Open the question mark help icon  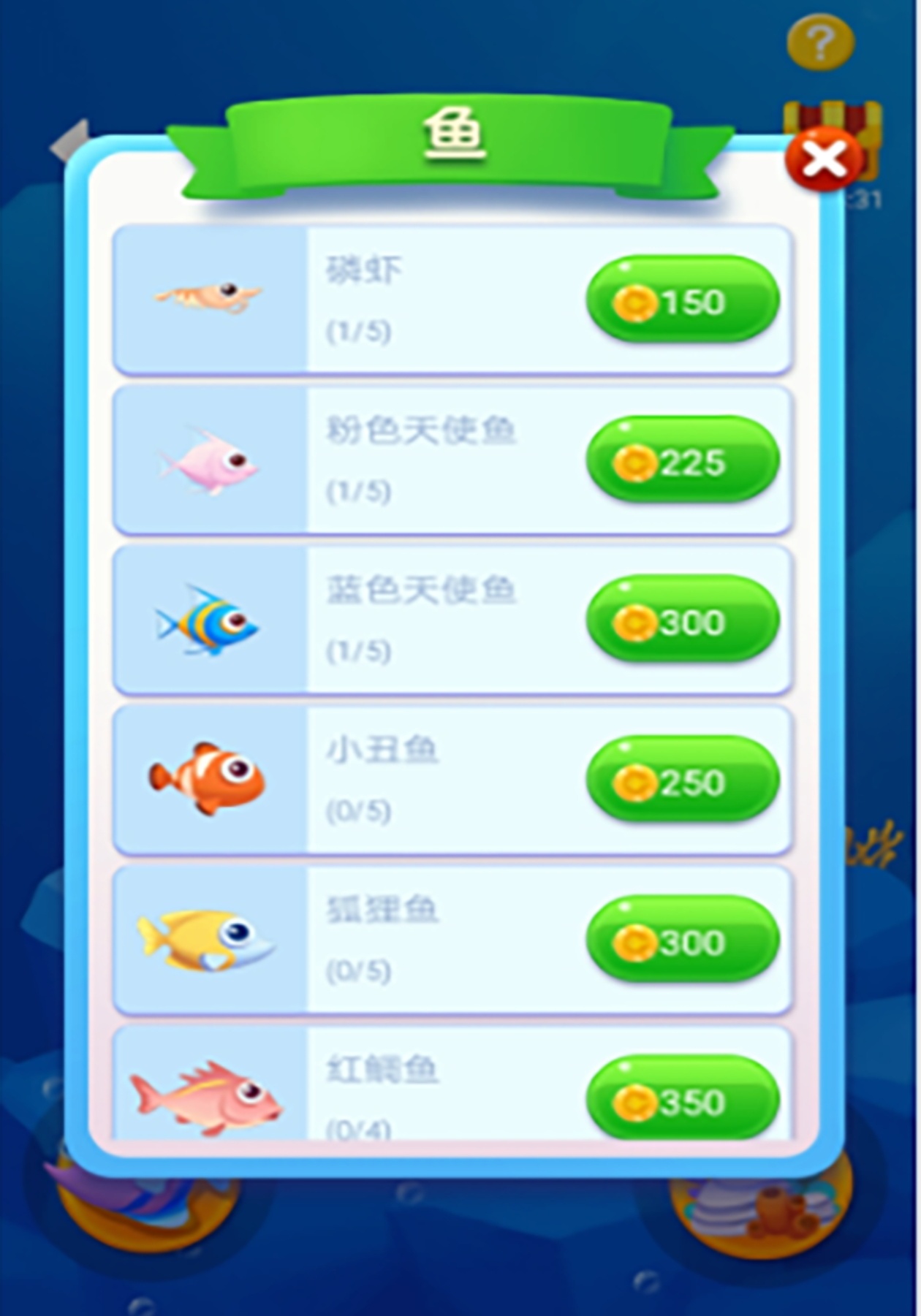pos(820,42)
